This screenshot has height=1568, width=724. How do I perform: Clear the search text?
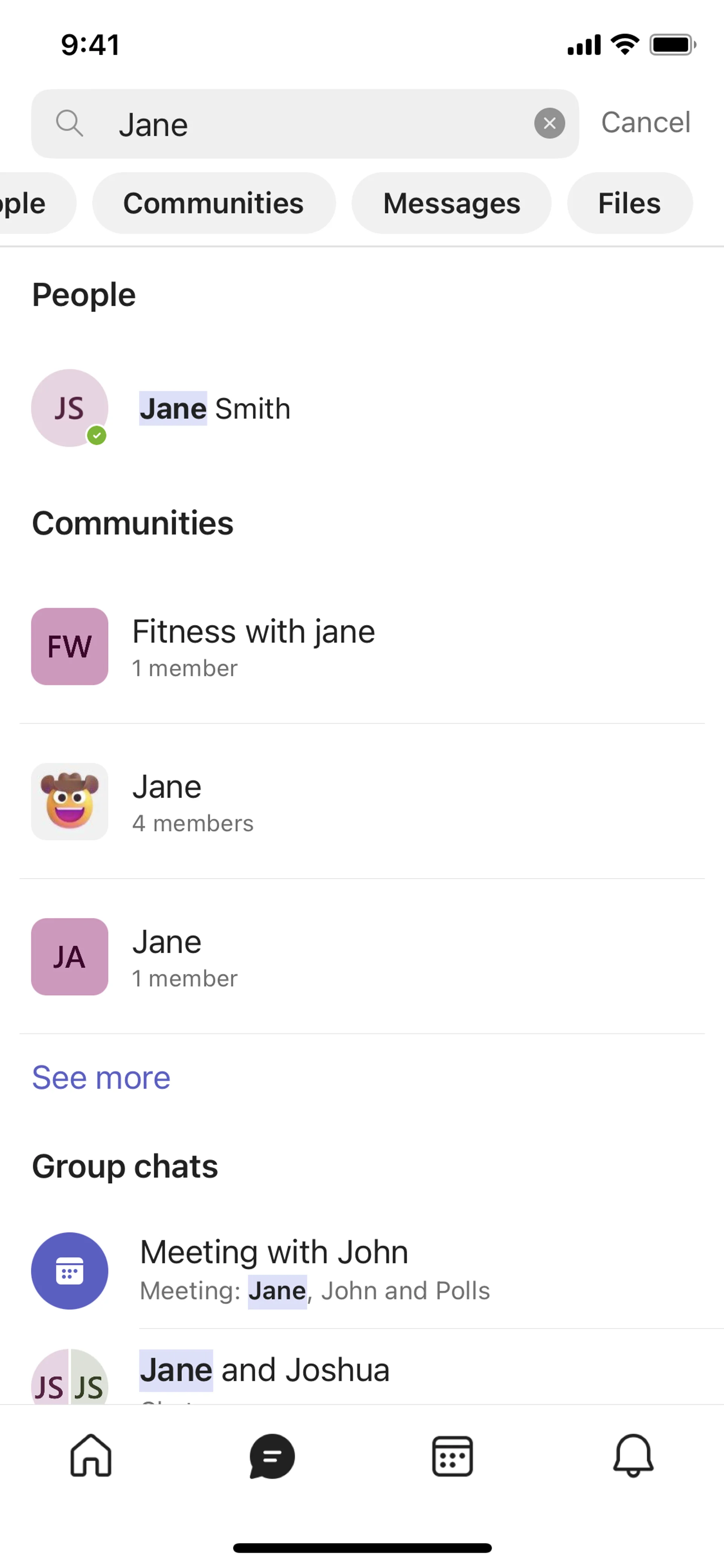tap(549, 124)
